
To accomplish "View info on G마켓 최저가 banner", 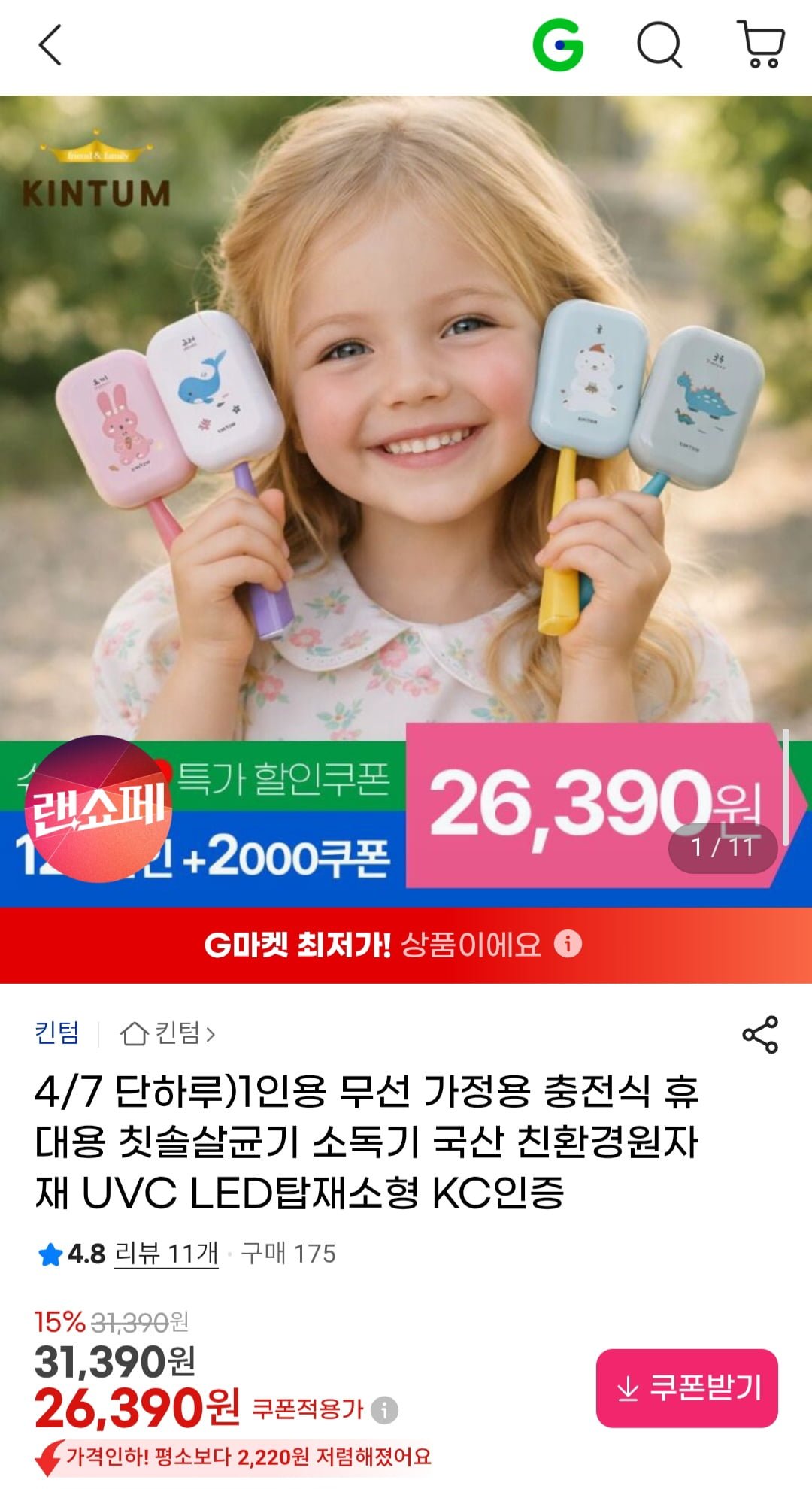I will click(568, 943).
